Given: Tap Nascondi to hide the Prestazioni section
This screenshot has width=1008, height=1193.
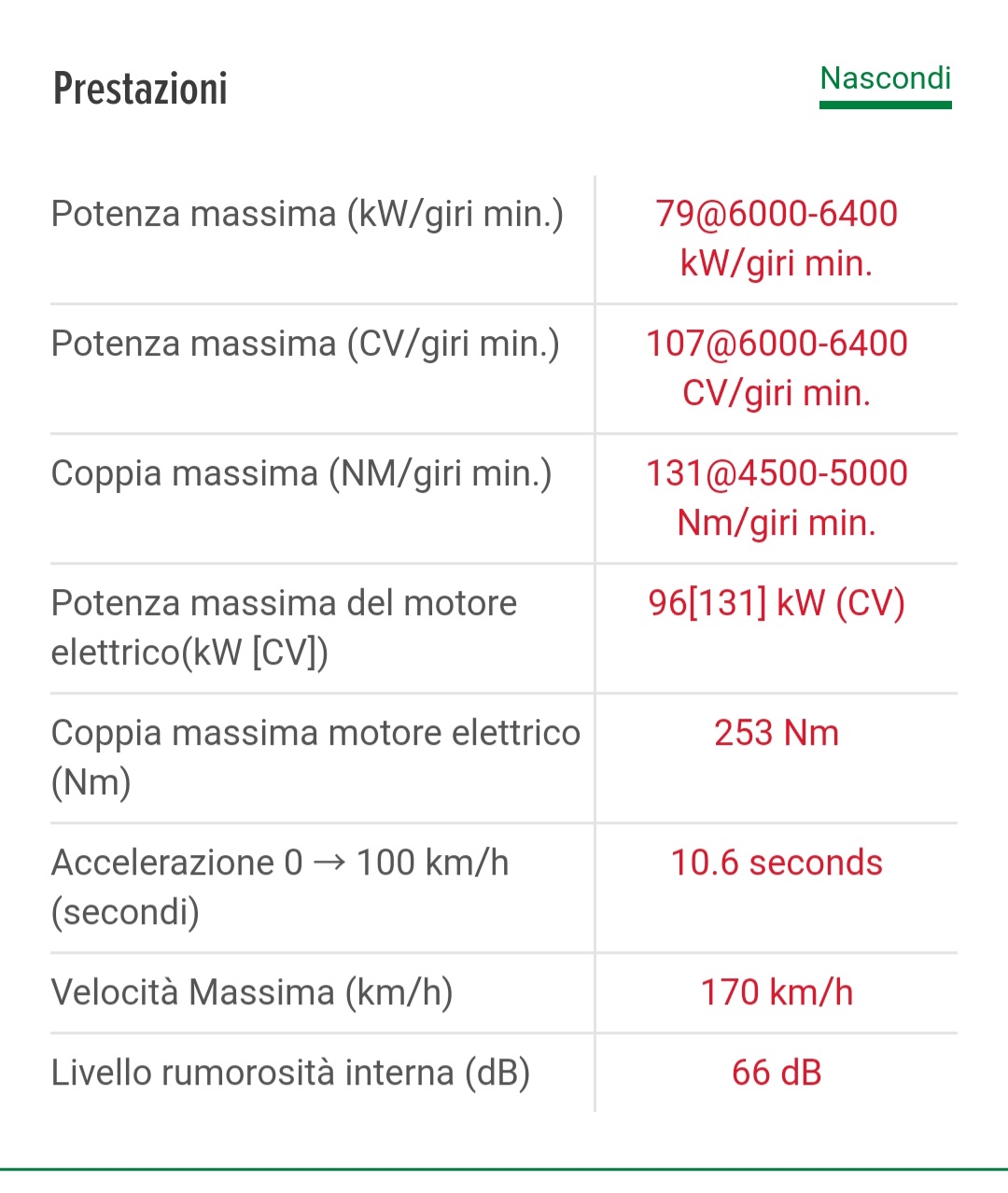Looking at the screenshot, I should [885, 79].
